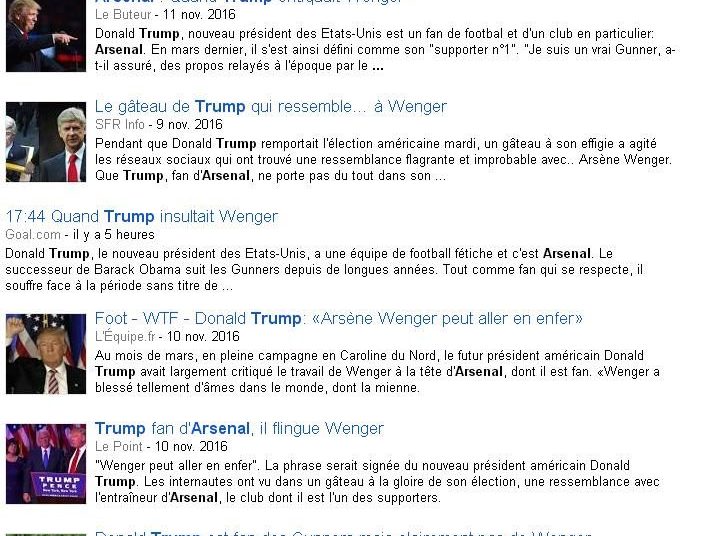Tap the Wenger photo thumbnail of the SFR Info article
The image size is (727, 536).
tap(46, 142)
